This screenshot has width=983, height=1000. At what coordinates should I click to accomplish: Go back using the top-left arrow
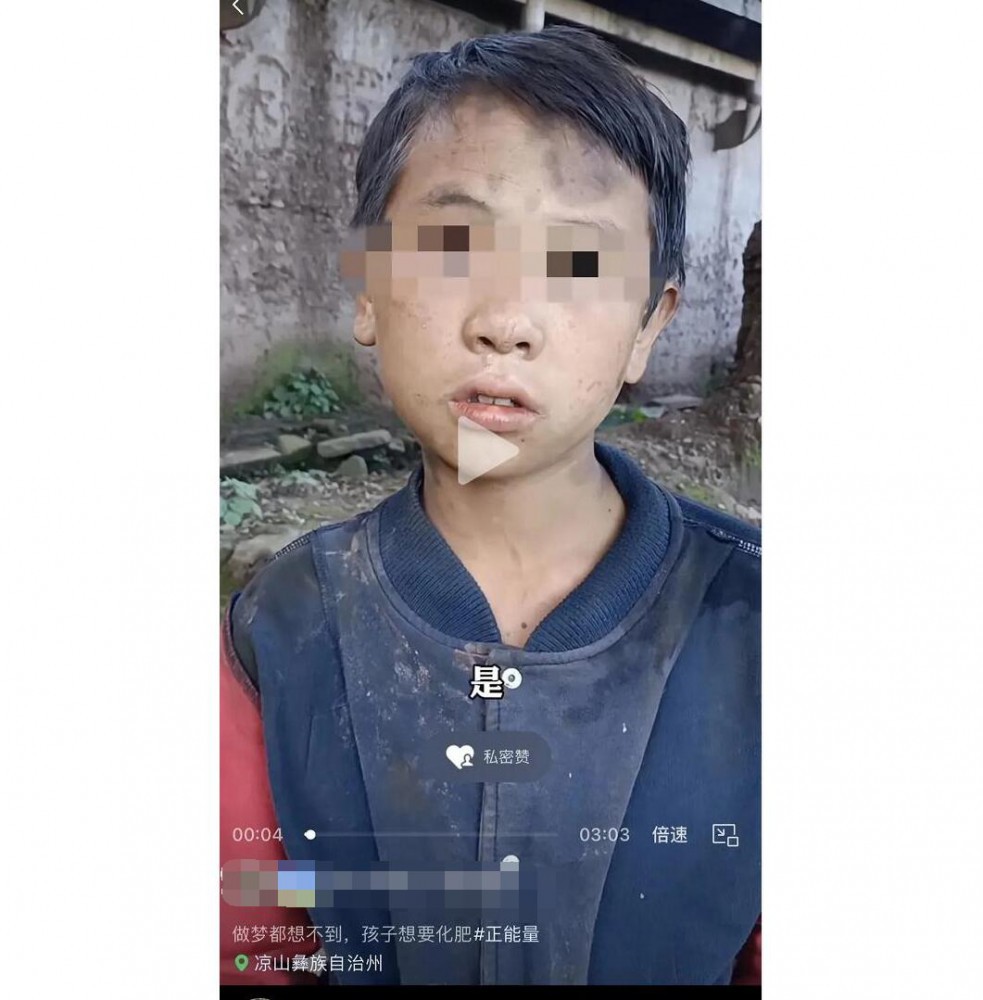pyautogui.click(x=238, y=8)
